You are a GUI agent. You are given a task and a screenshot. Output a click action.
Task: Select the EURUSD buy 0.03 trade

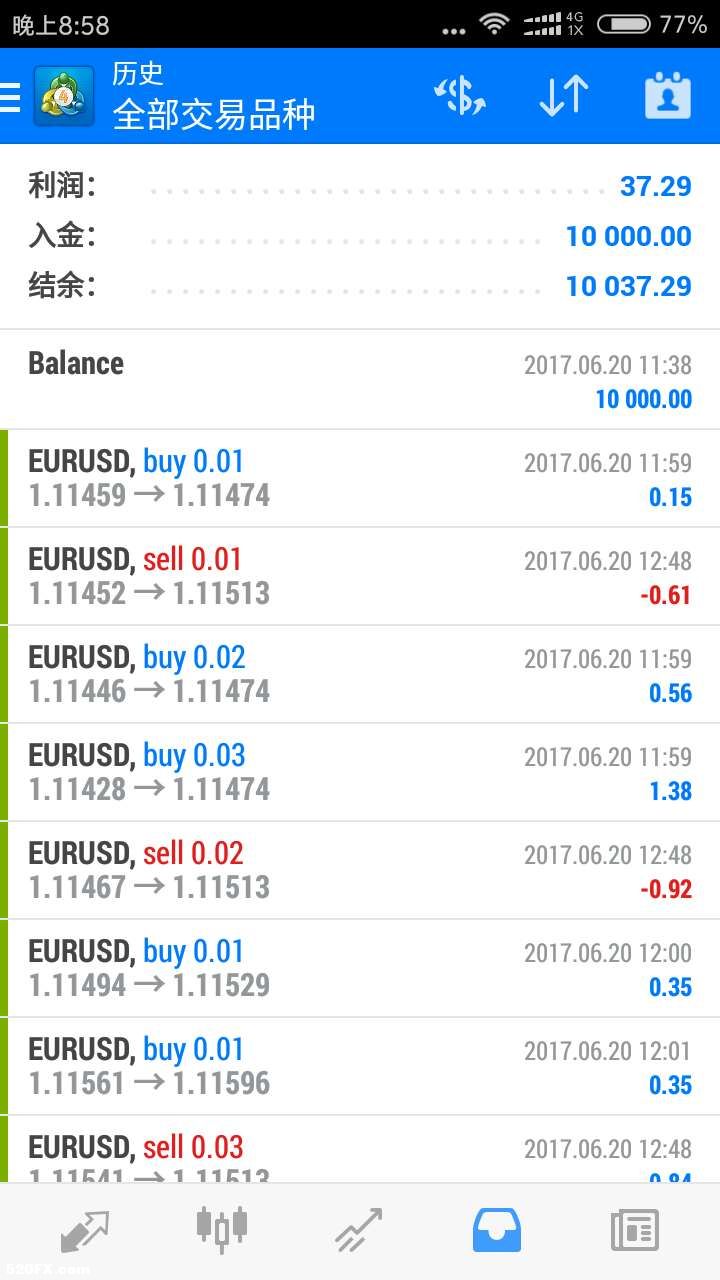click(360, 773)
